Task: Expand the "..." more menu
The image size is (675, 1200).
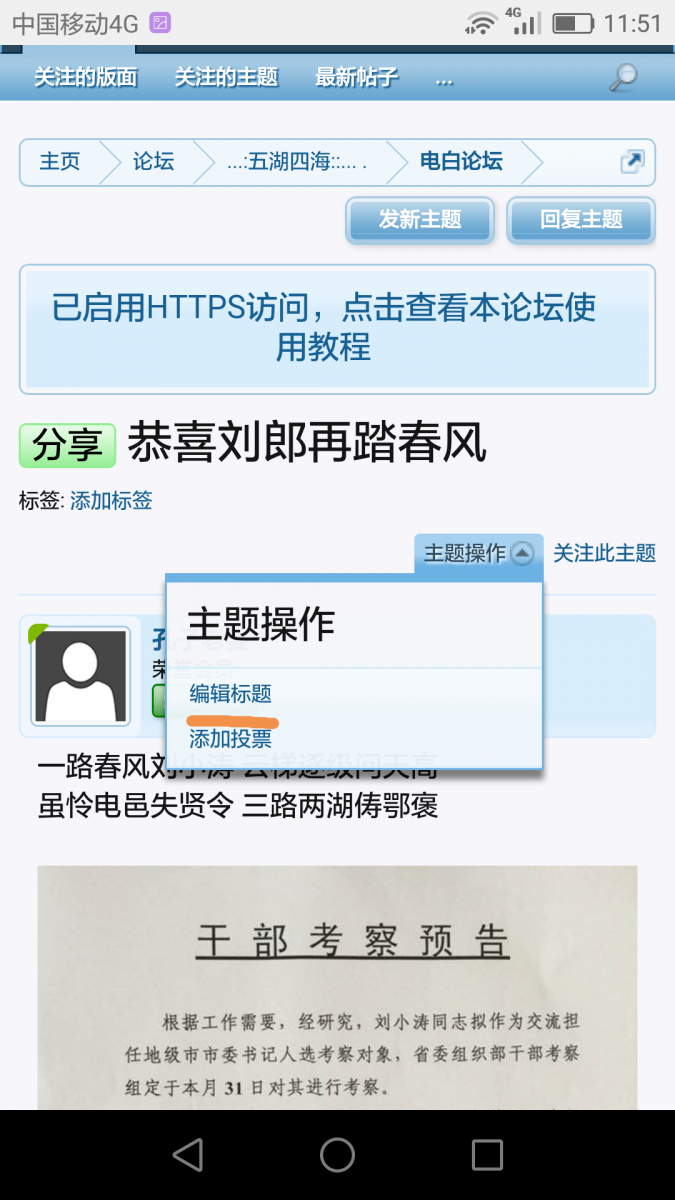Action: coord(445,77)
